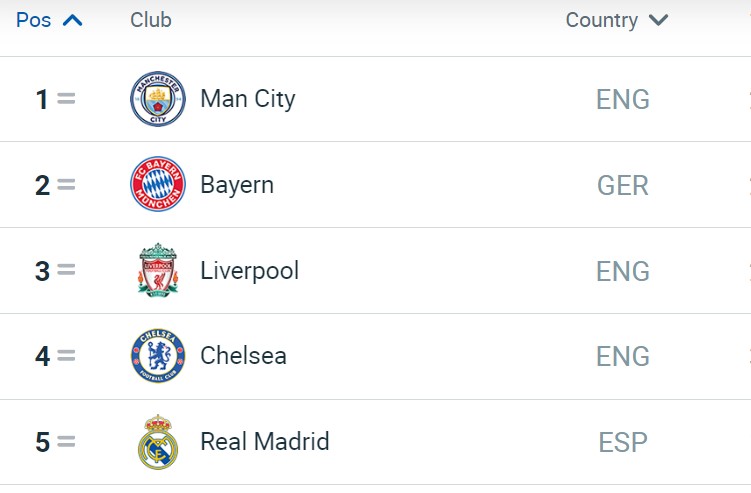Open the Real Madrid club row
This screenshot has height=493, width=751.
click(264, 442)
